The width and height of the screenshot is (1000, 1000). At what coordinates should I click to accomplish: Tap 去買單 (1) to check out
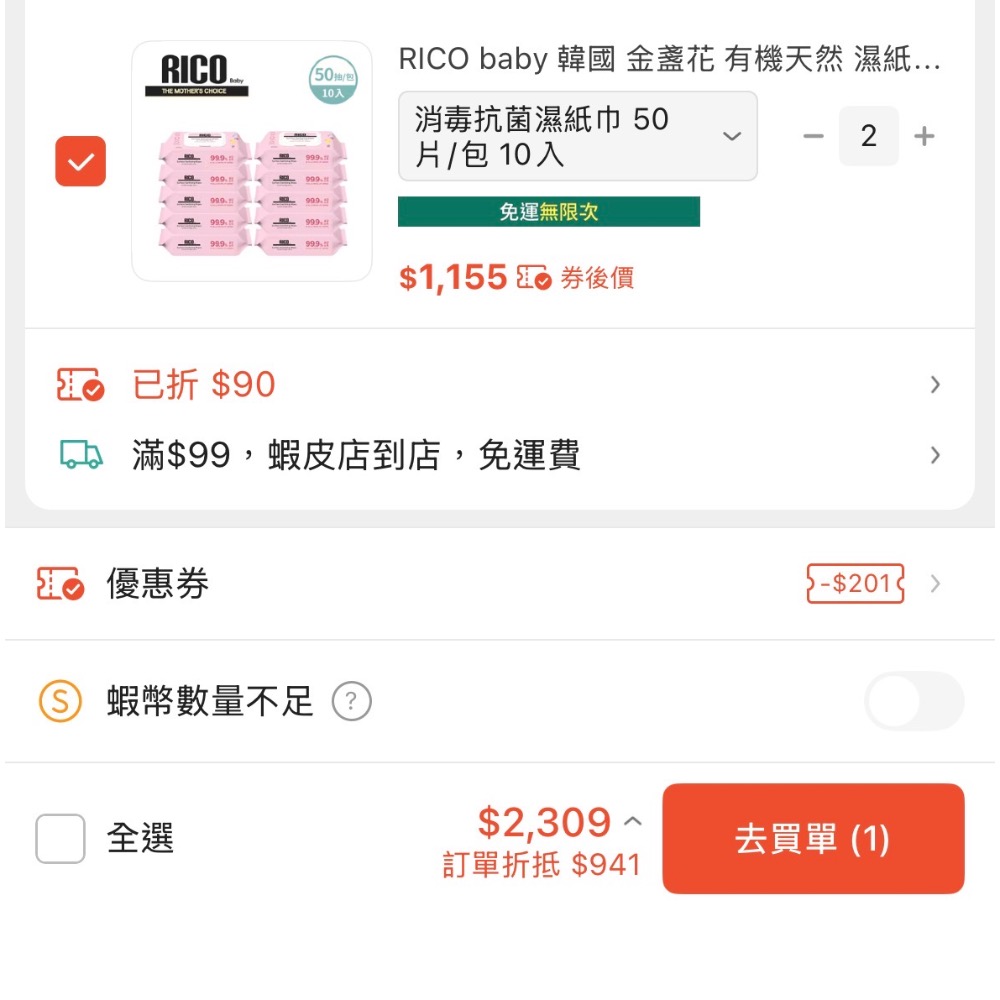[x=813, y=839]
